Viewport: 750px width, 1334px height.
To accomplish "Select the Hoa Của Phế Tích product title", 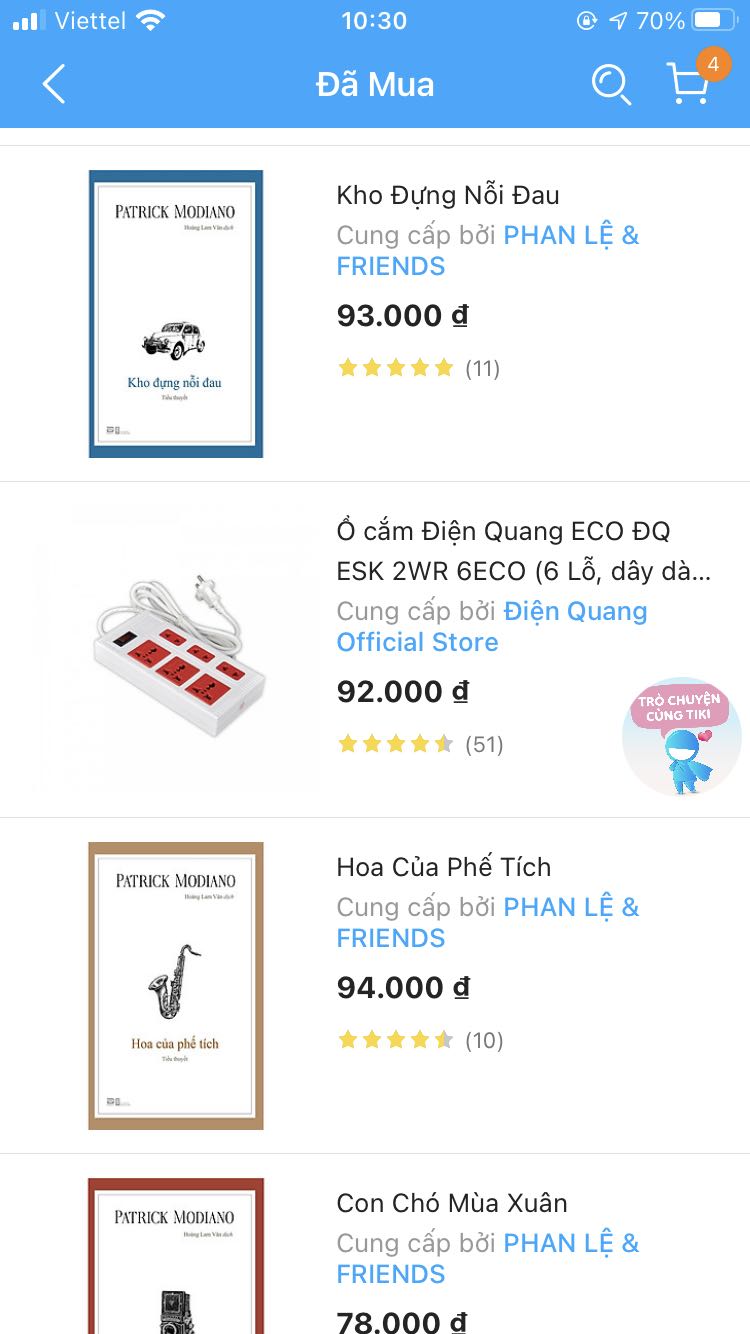I will [x=444, y=867].
